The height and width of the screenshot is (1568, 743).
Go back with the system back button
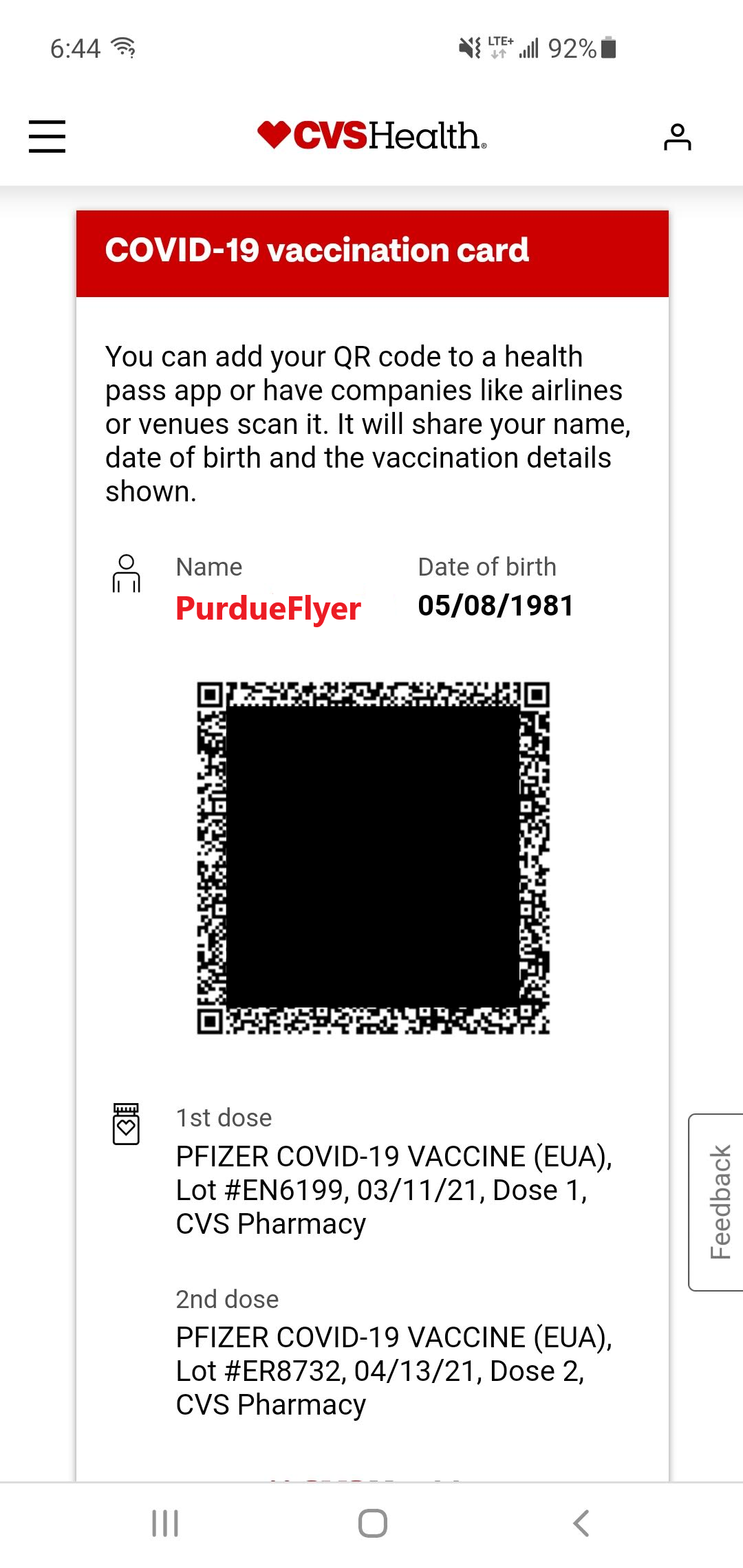581,1523
